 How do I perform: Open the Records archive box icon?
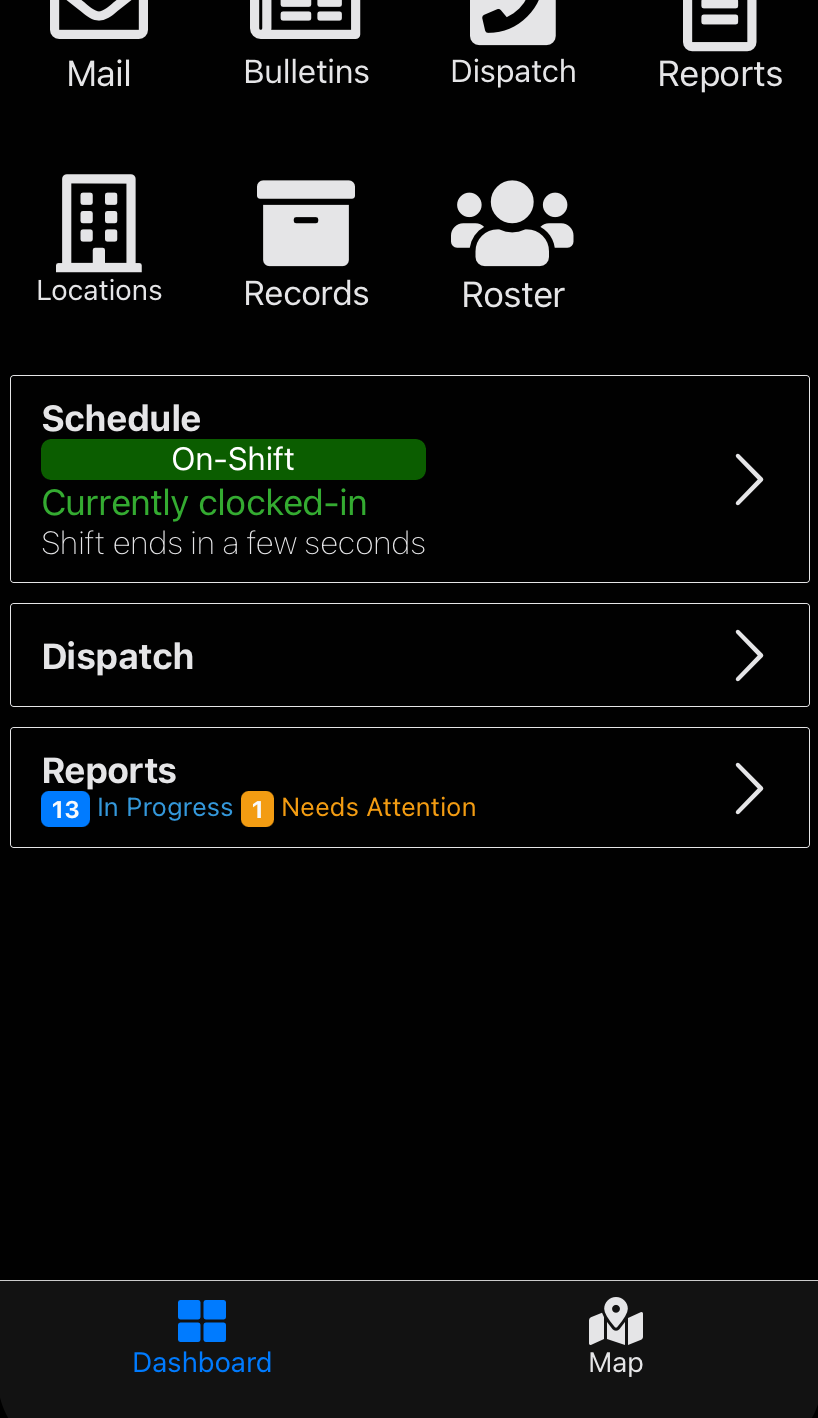point(306,220)
